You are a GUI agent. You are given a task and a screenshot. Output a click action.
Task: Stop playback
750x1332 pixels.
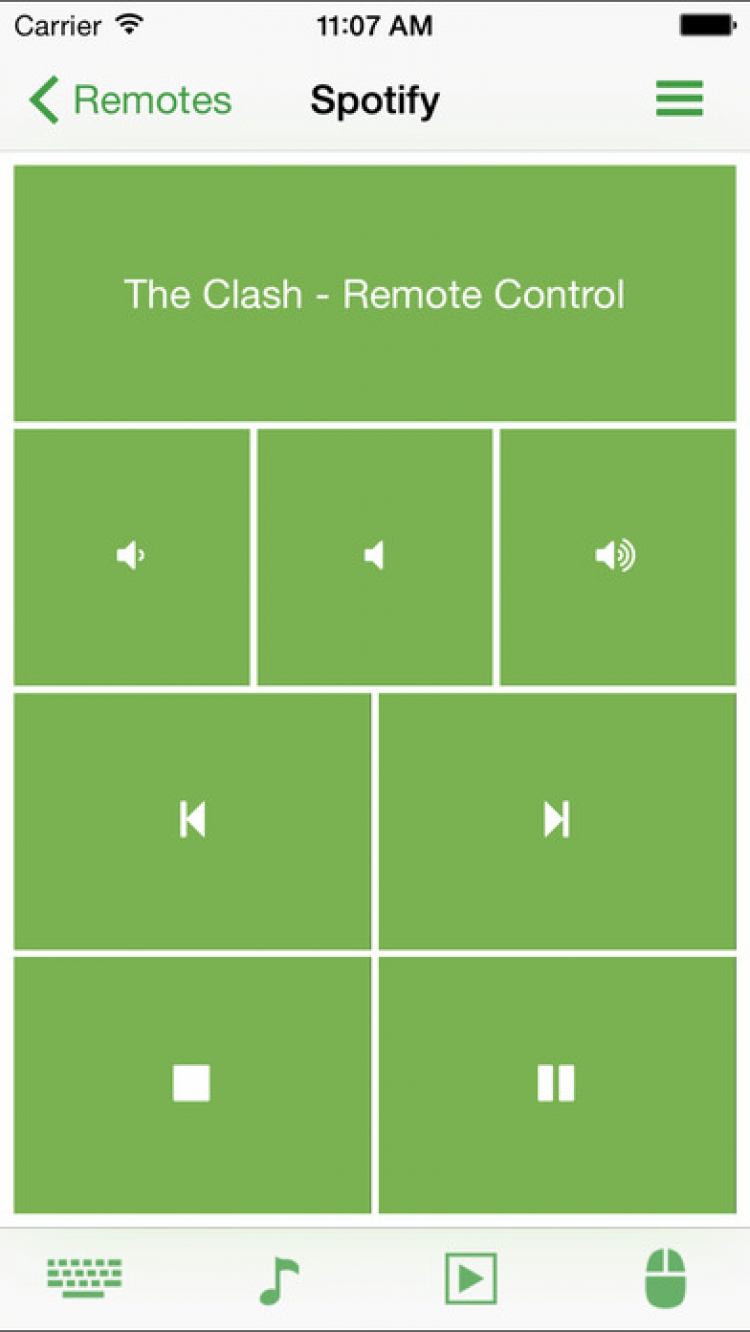coord(192,1083)
